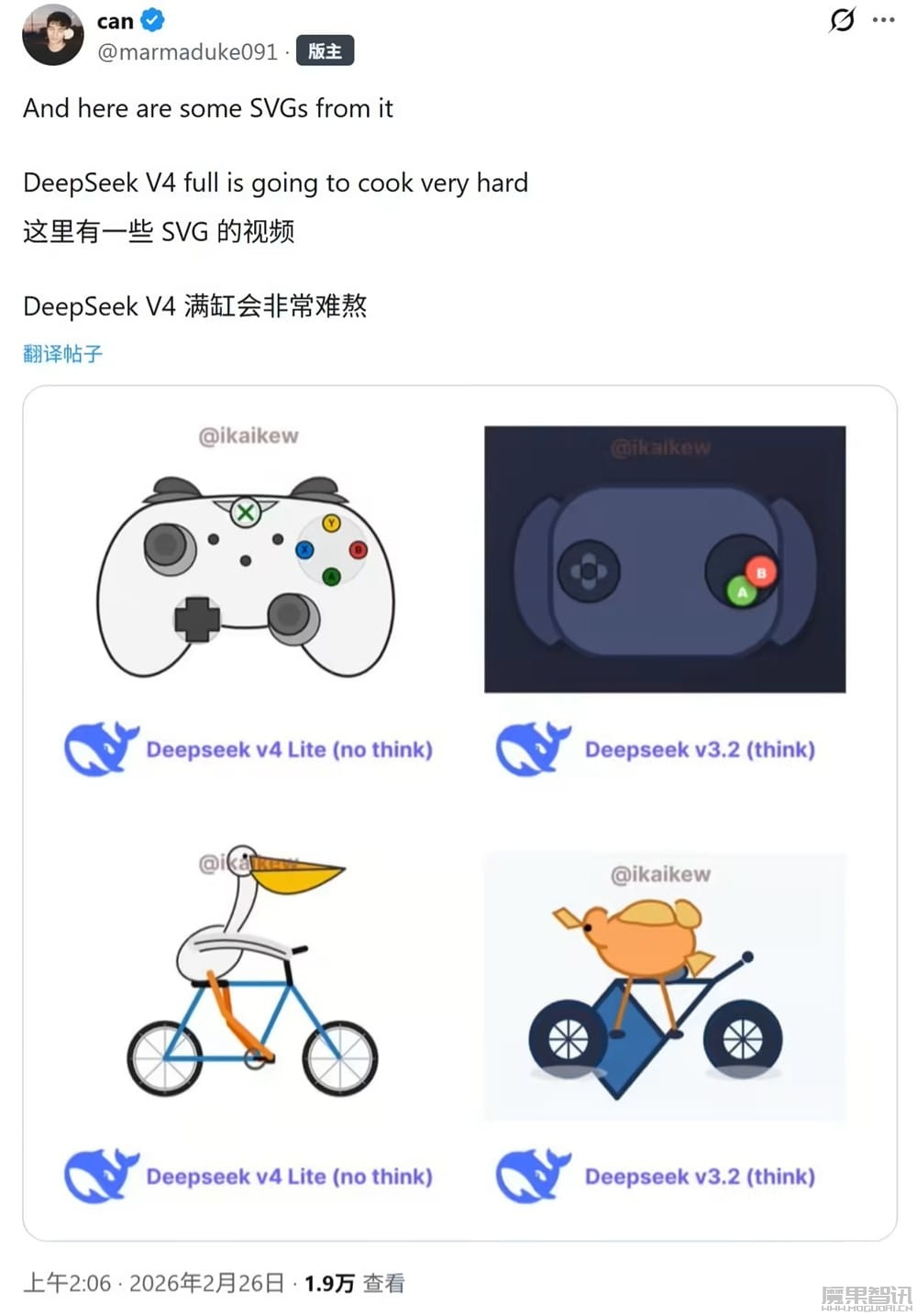Click the @ikaikew watermark on the gamepad image
This screenshot has width=917, height=1316.
click(249, 436)
